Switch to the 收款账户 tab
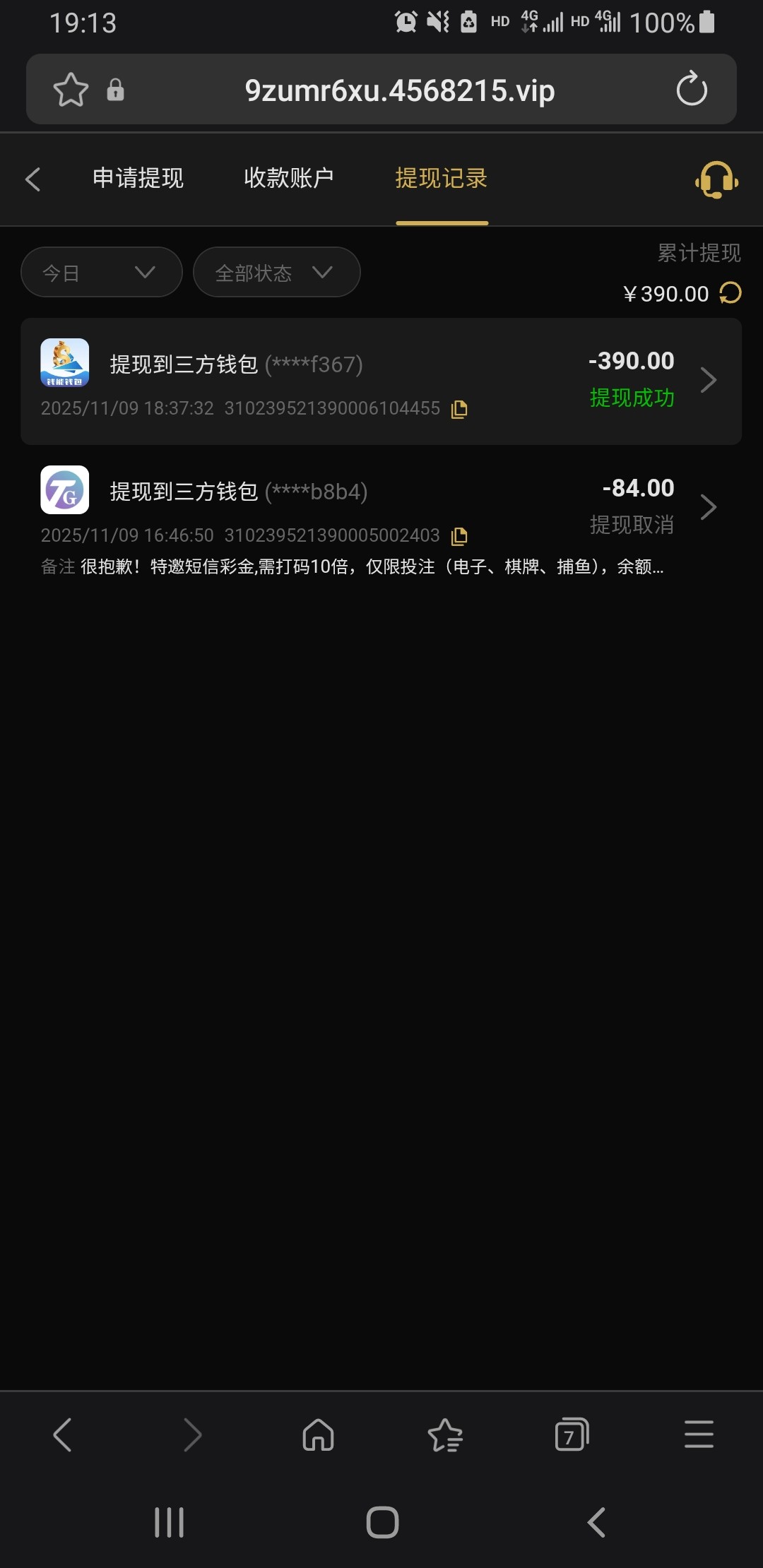The image size is (763, 1568). (288, 178)
